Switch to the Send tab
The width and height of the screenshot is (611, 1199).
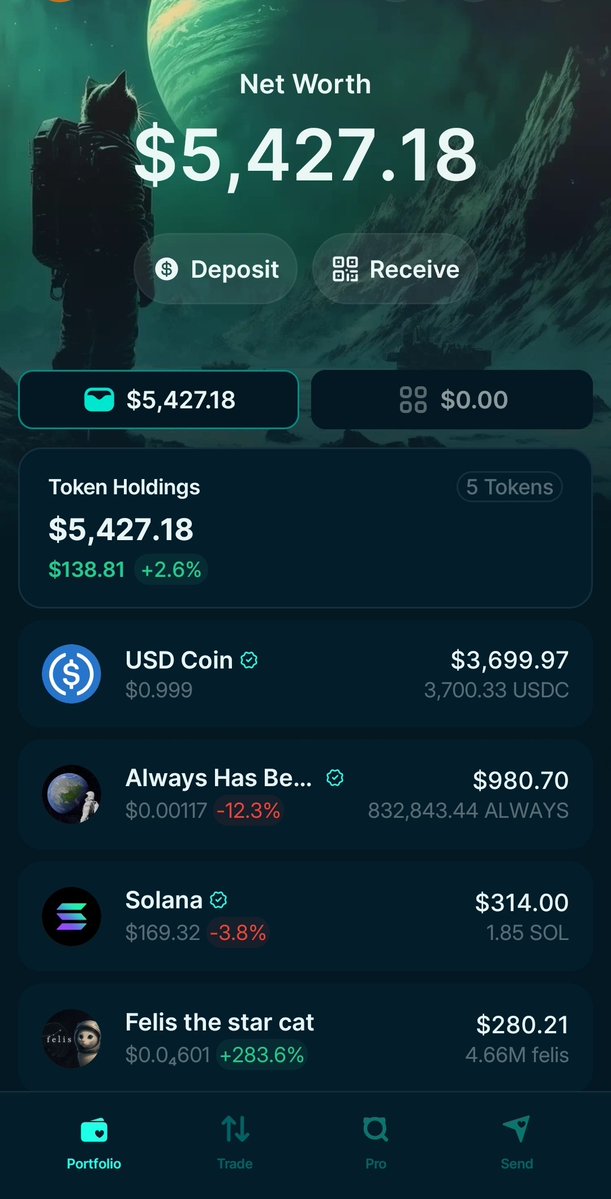(x=517, y=1142)
